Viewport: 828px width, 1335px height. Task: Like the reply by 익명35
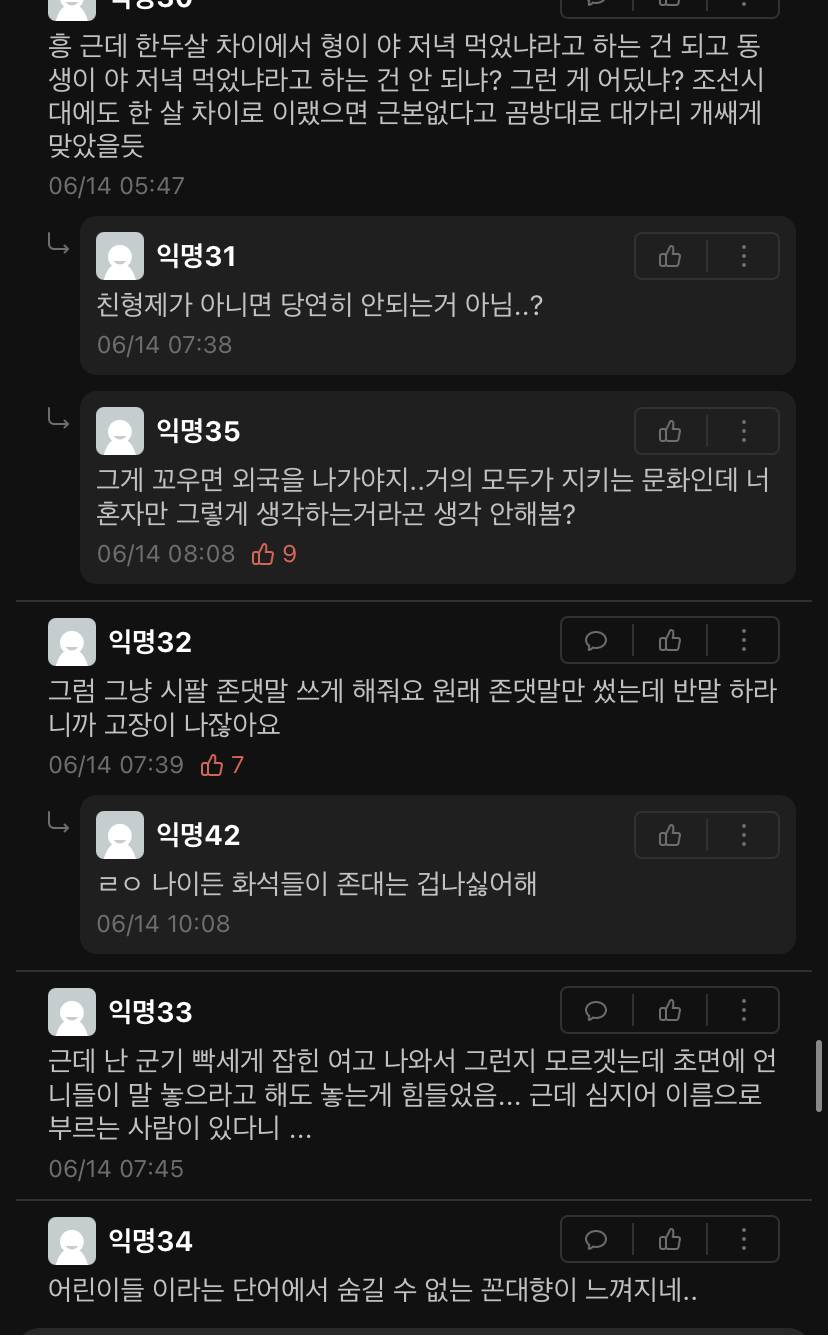click(670, 432)
